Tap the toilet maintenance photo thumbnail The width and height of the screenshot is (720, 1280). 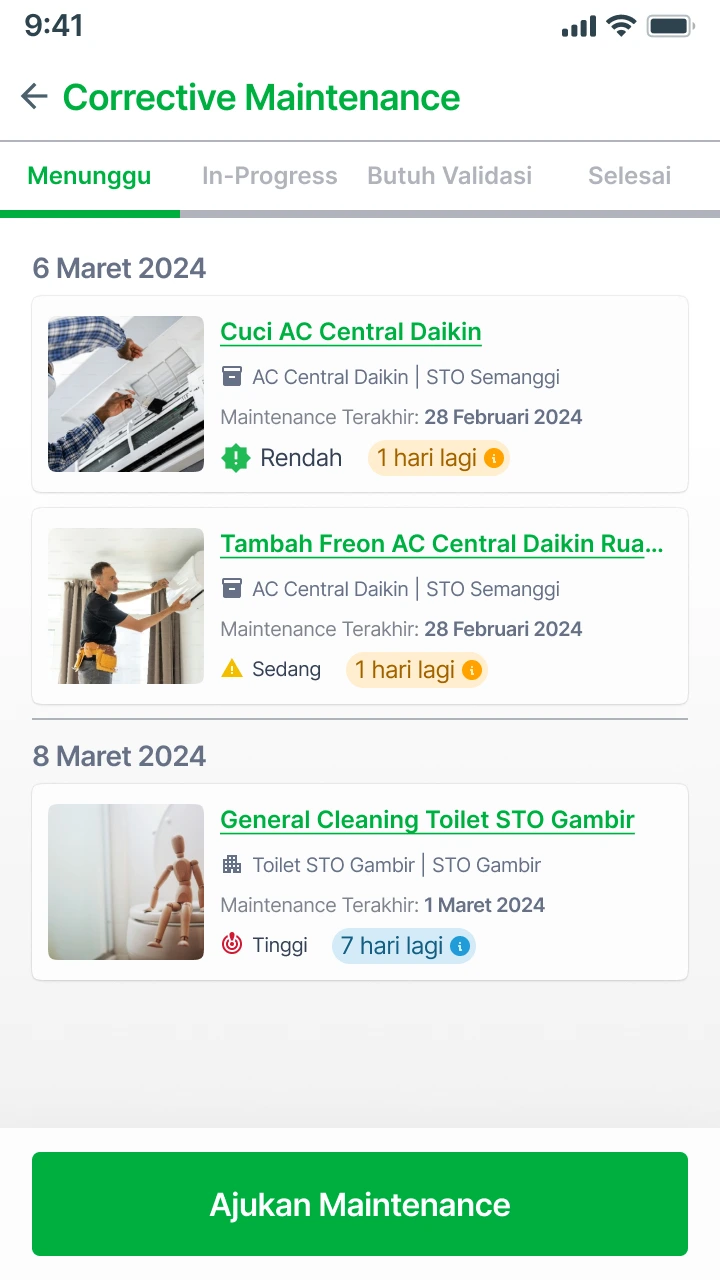click(x=125, y=882)
